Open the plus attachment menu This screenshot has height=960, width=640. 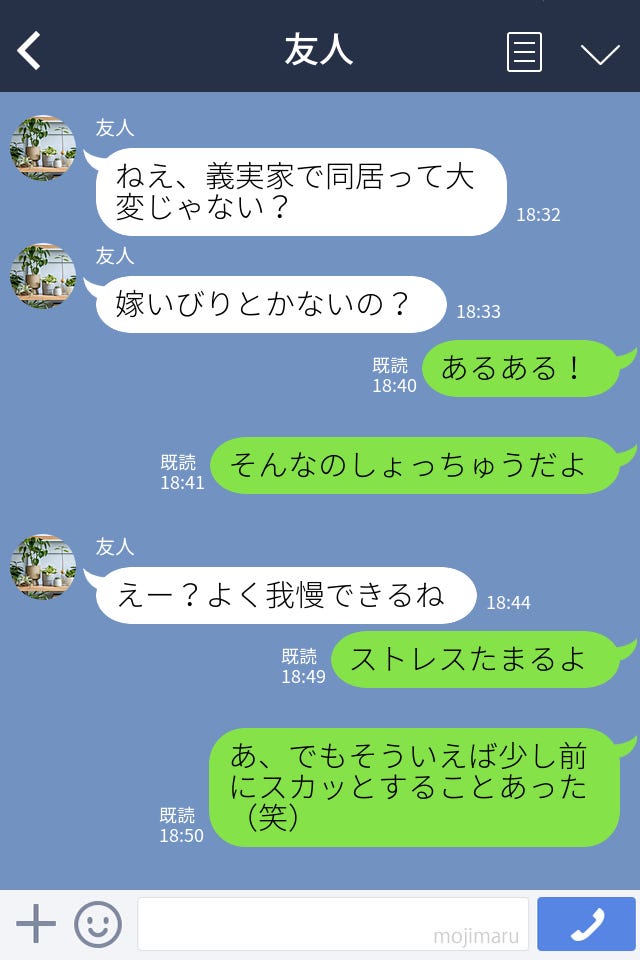[x=36, y=924]
